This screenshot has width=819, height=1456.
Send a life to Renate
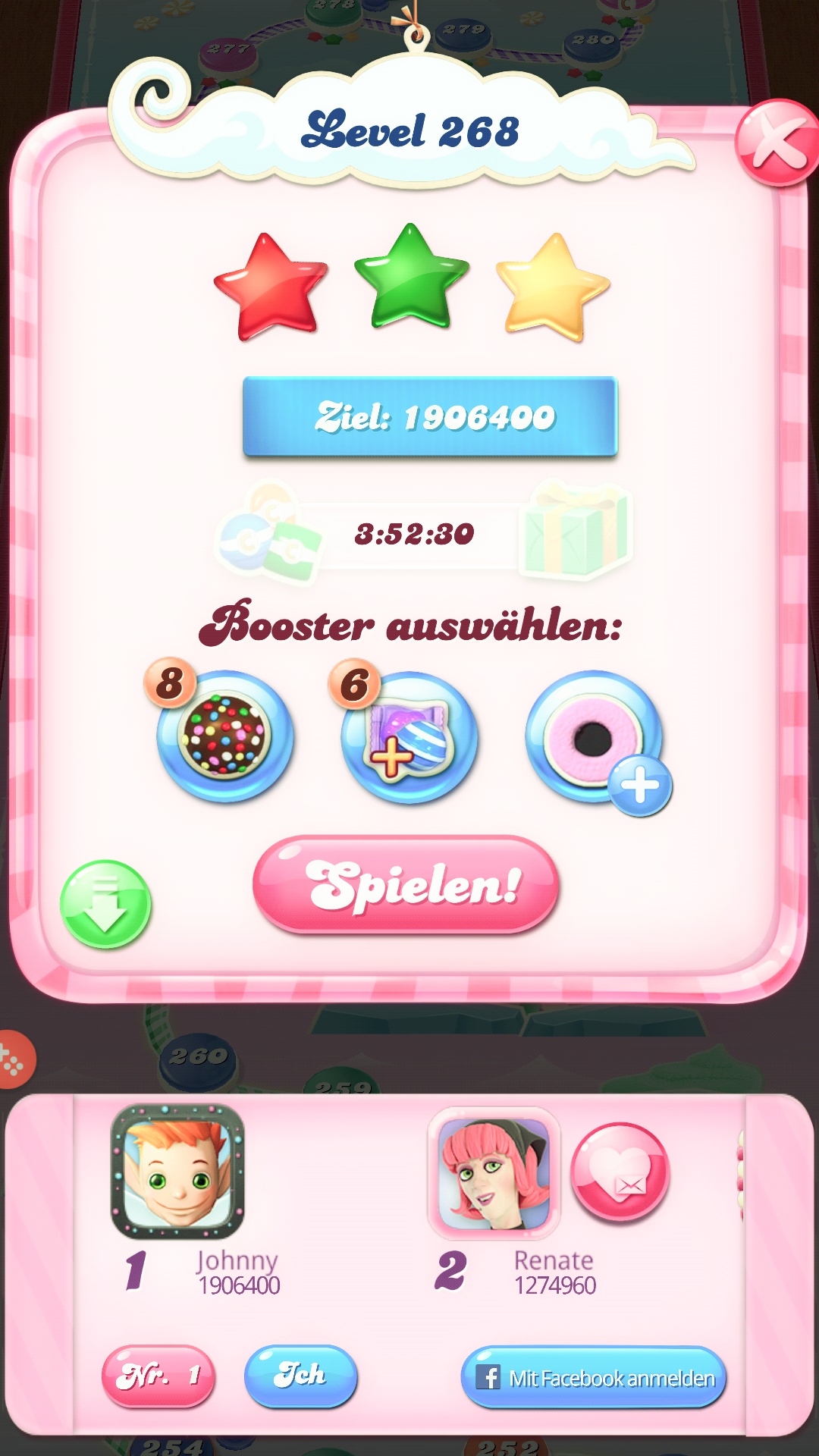pos(620,1172)
